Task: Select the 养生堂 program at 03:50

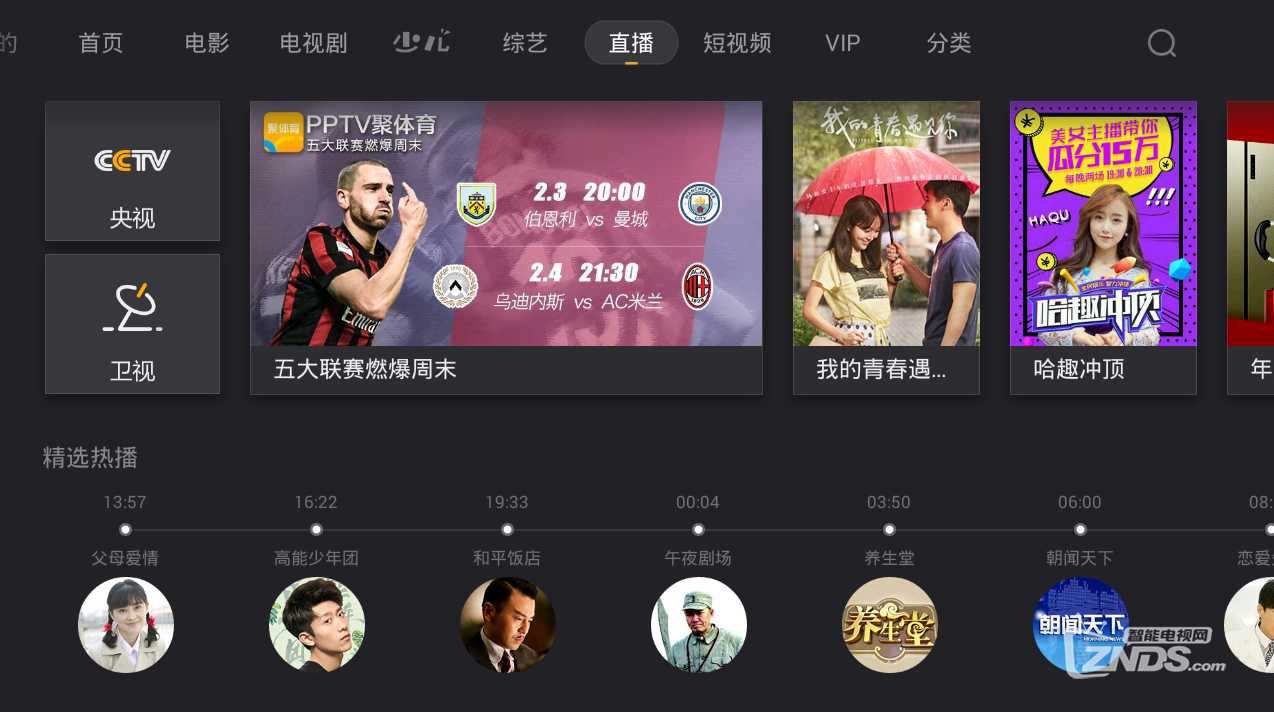Action: pyautogui.click(x=890, y=624)
